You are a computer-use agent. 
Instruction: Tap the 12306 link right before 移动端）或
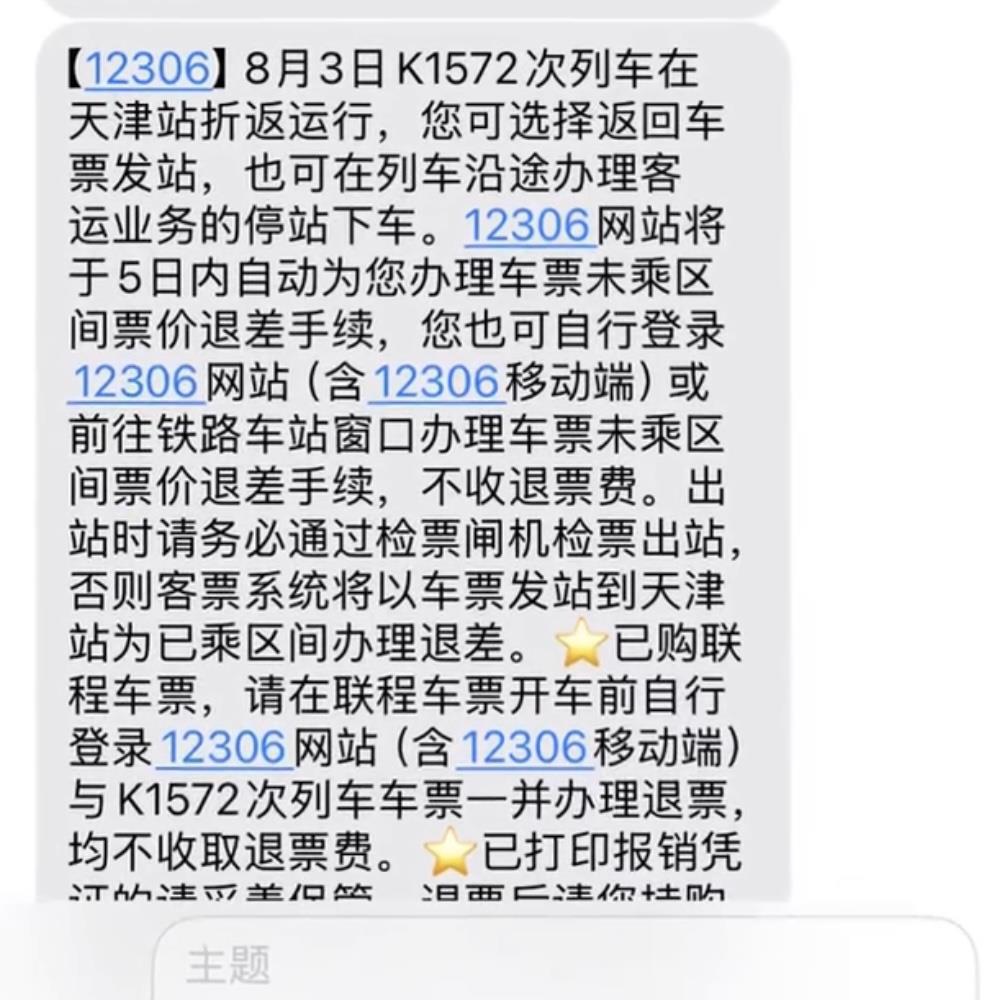[438, 382]
